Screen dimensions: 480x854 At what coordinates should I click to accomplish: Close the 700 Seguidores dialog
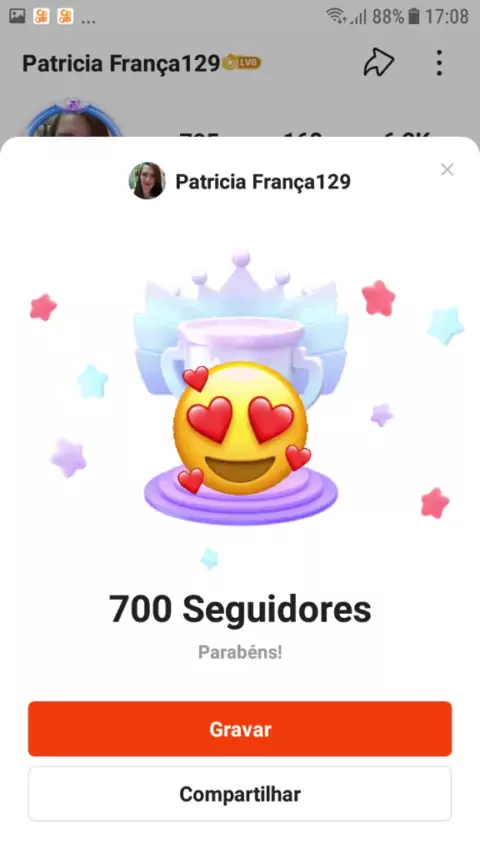click(447, 170)
